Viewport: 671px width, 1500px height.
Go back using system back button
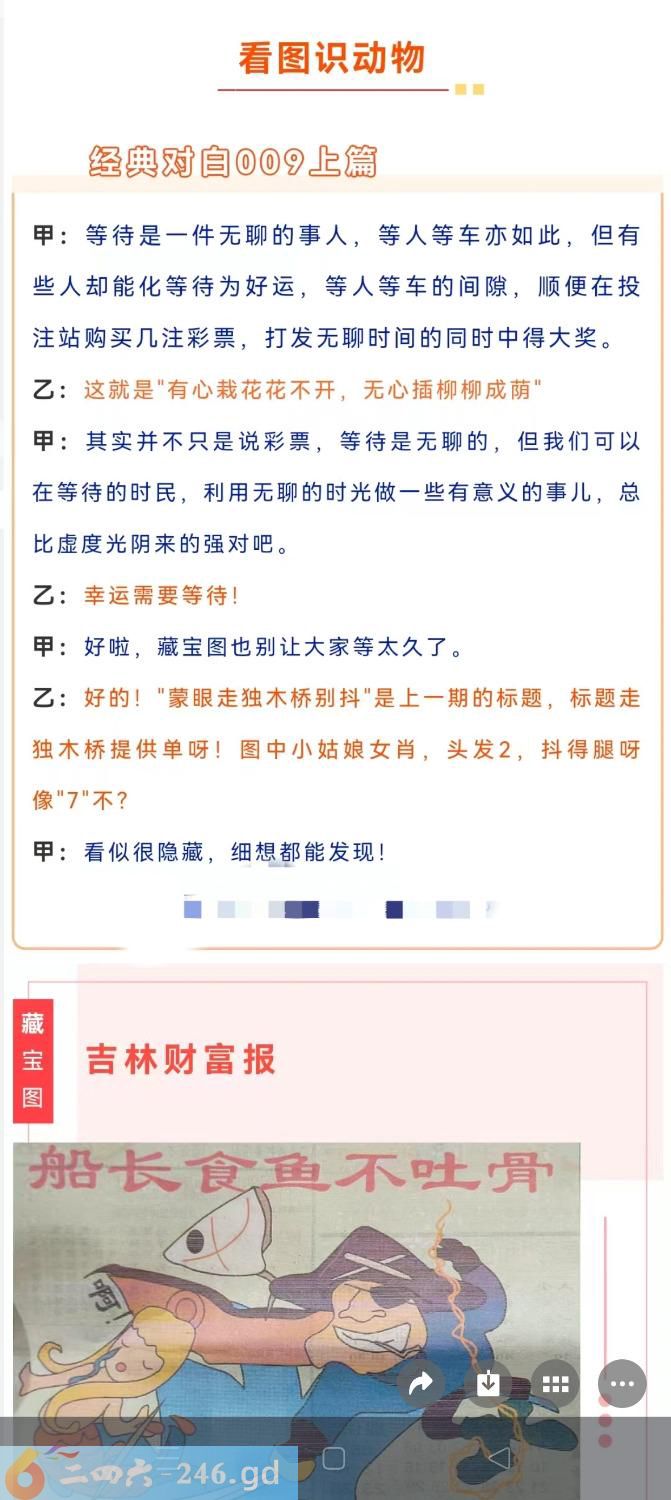(x=497, y=1457)
